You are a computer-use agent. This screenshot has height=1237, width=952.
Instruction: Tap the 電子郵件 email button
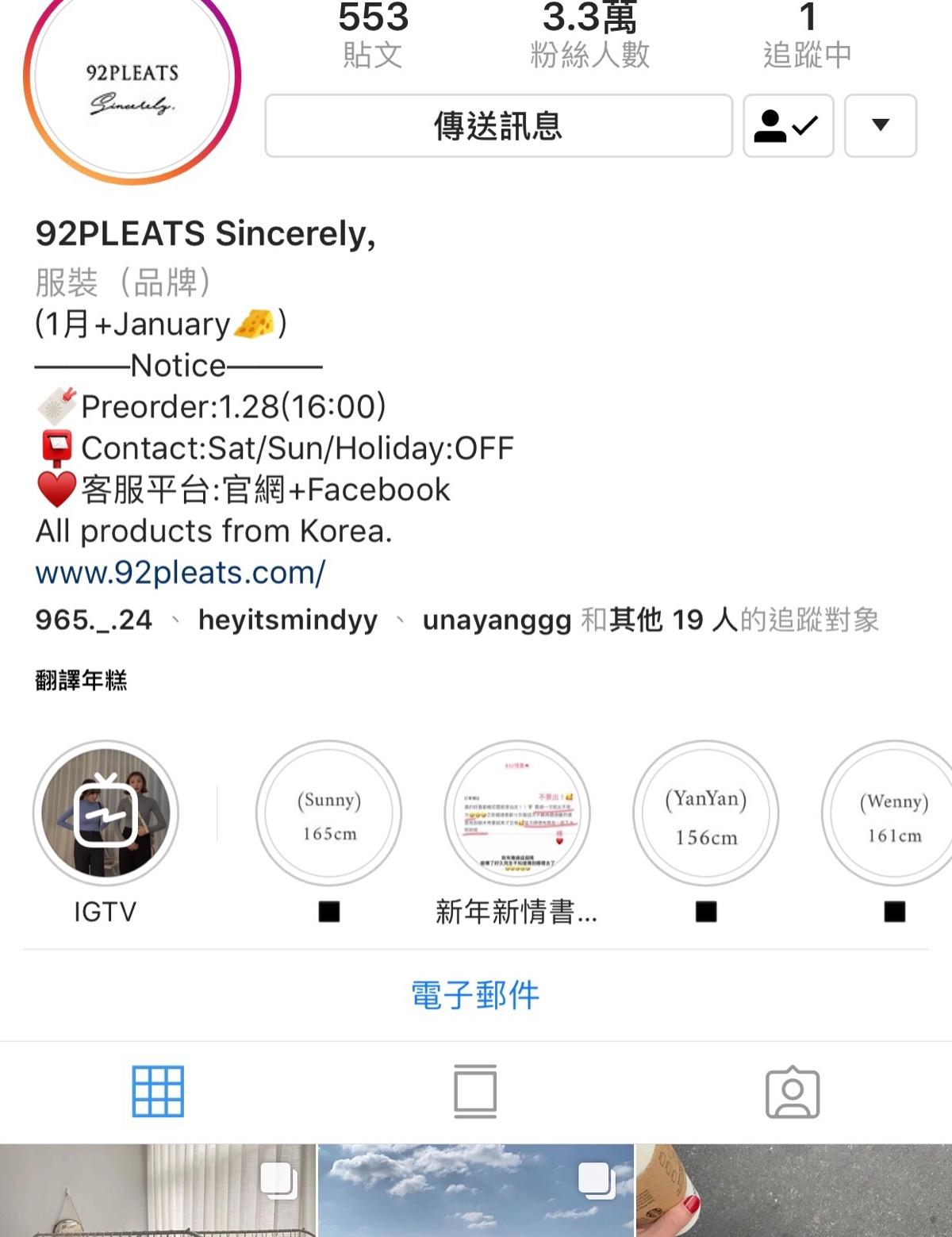(474, 995)
